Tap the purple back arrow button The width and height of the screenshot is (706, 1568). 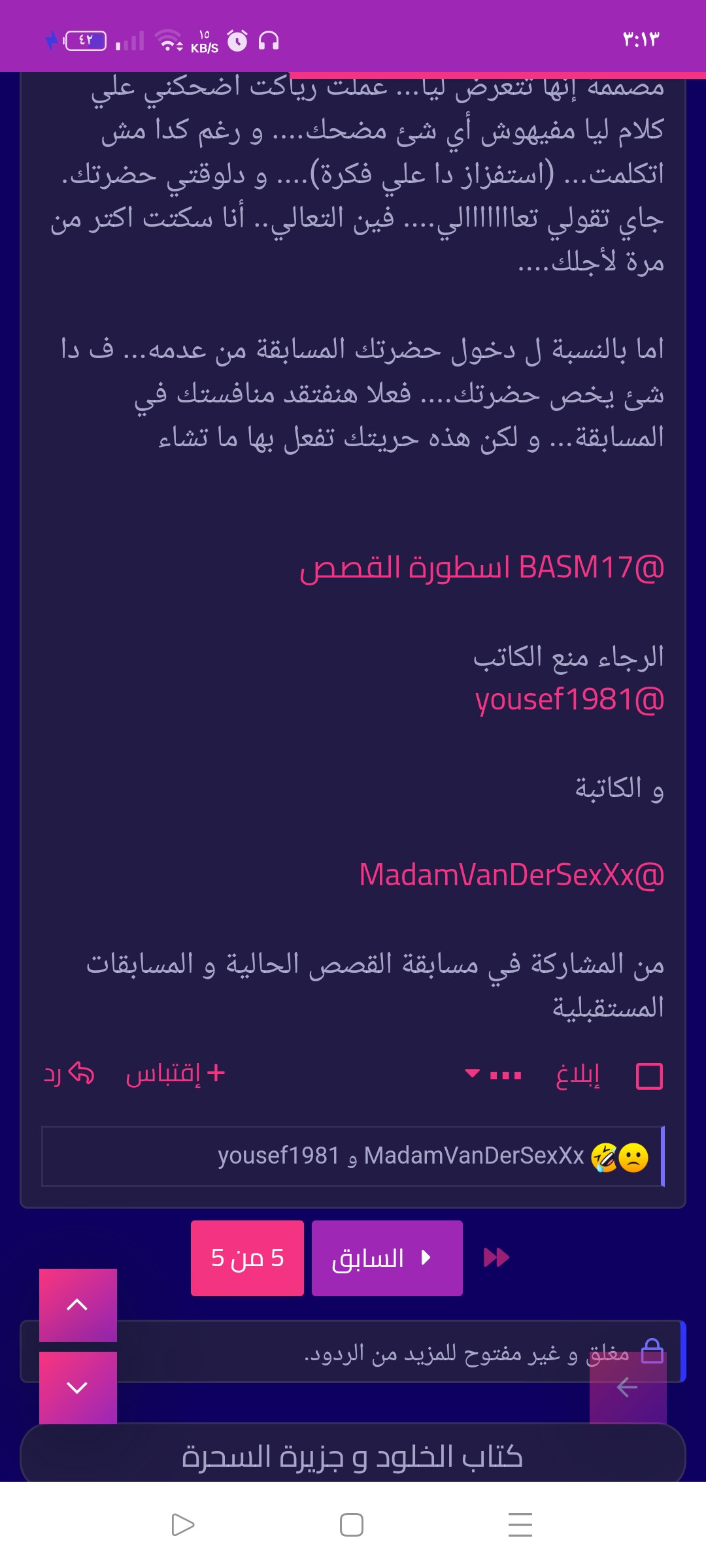[628, 1387]
